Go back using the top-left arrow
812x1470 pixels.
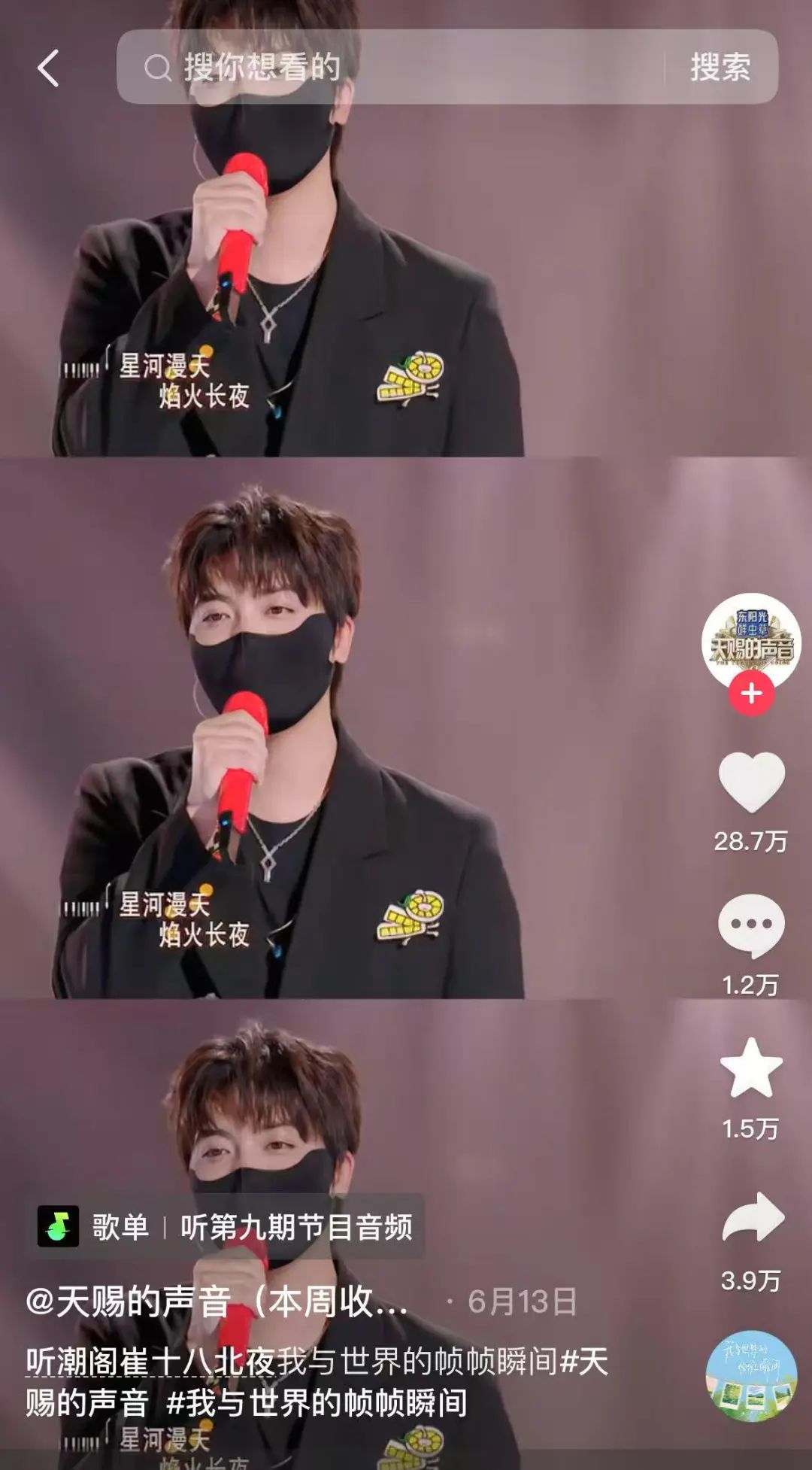[x=48, y=68]
